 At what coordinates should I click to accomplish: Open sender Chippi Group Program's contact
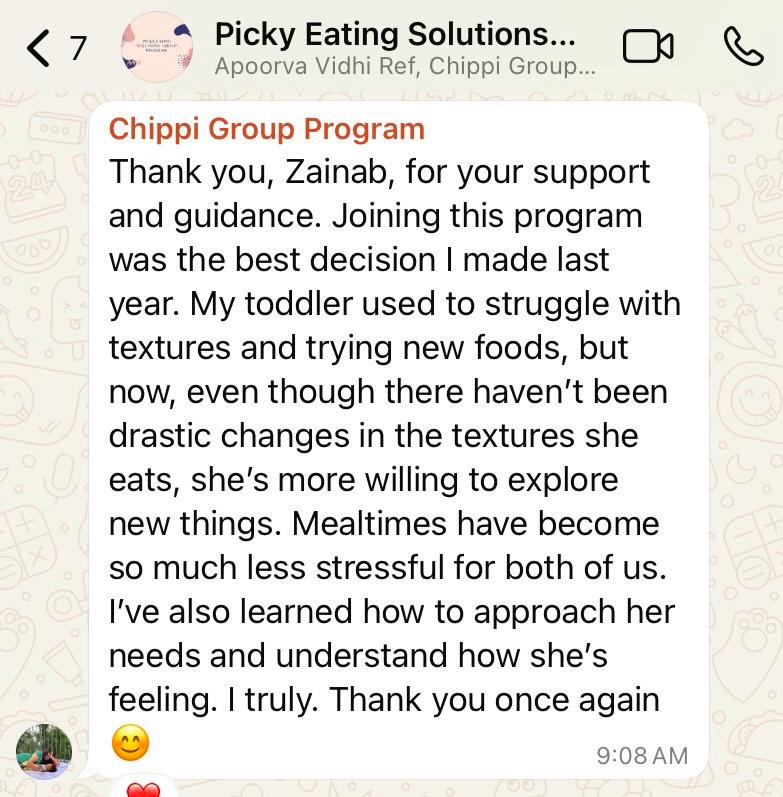click(x=266, y=129)
